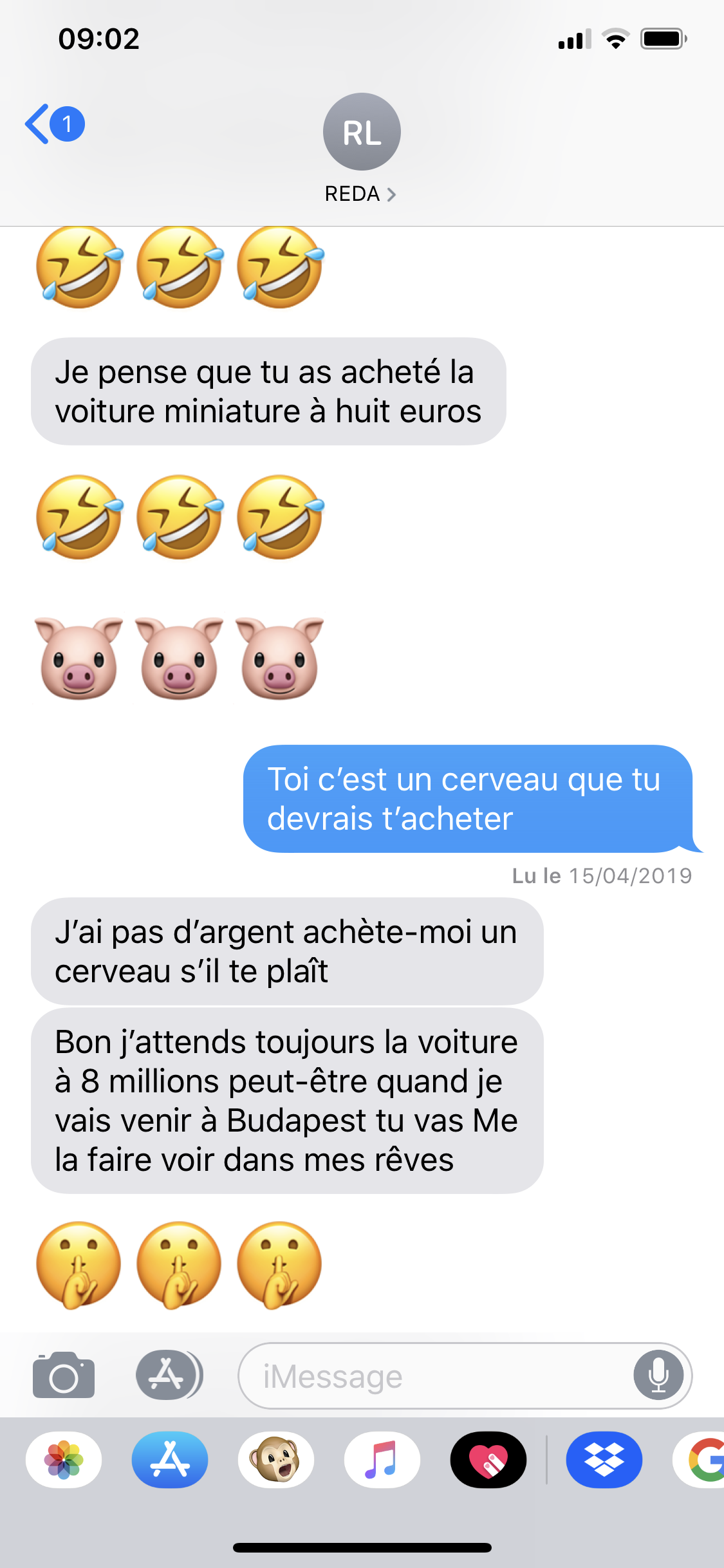This screenshot has width=724, height=1568.
Task: Record an audio message with the microphone
Action: point(658,1376)
